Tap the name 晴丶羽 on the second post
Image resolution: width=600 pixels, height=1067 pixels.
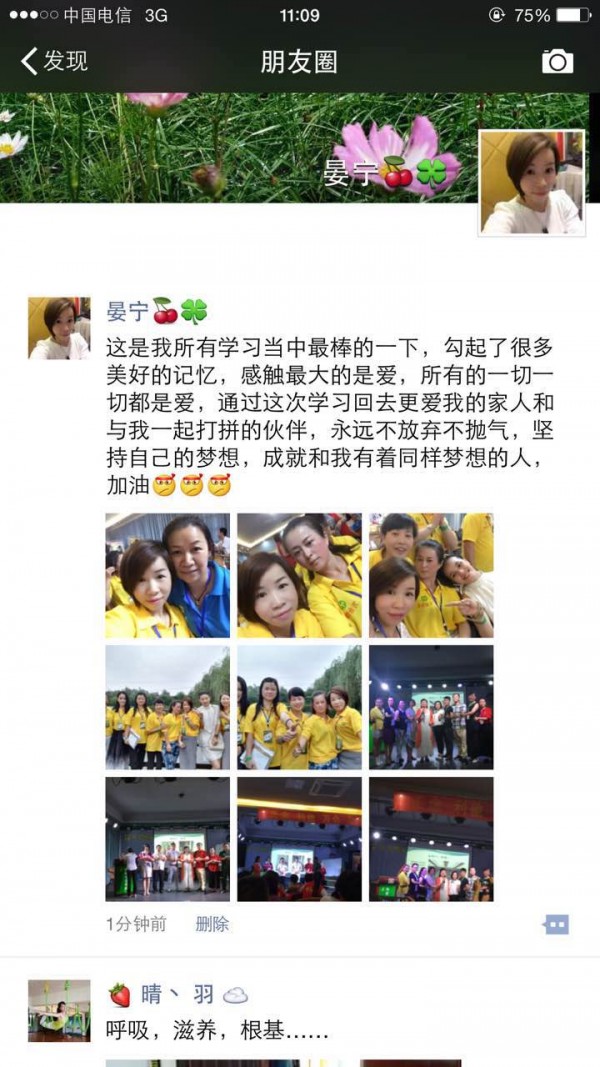(177, 994)
